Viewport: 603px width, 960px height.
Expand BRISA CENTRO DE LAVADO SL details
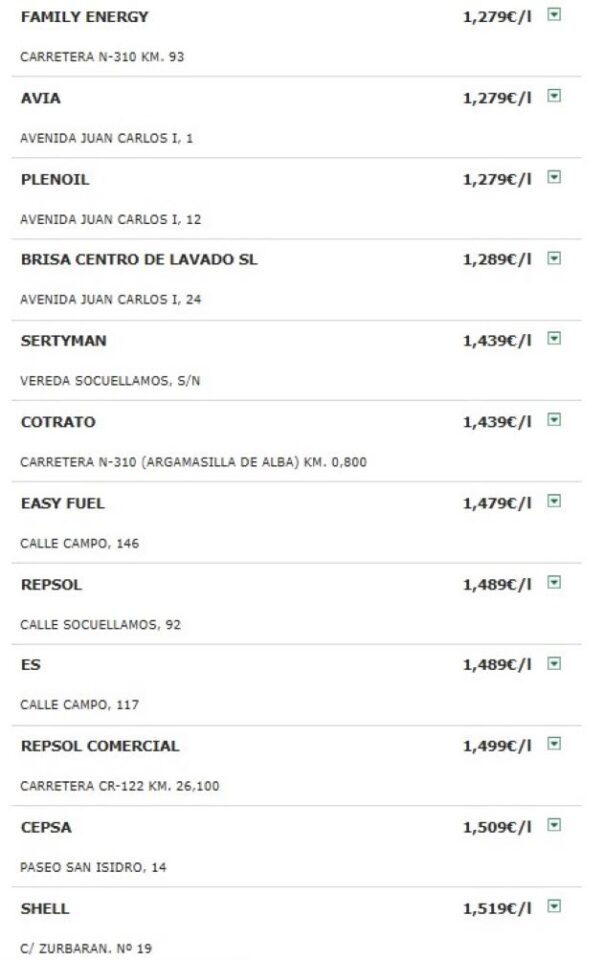pos(555,258)
